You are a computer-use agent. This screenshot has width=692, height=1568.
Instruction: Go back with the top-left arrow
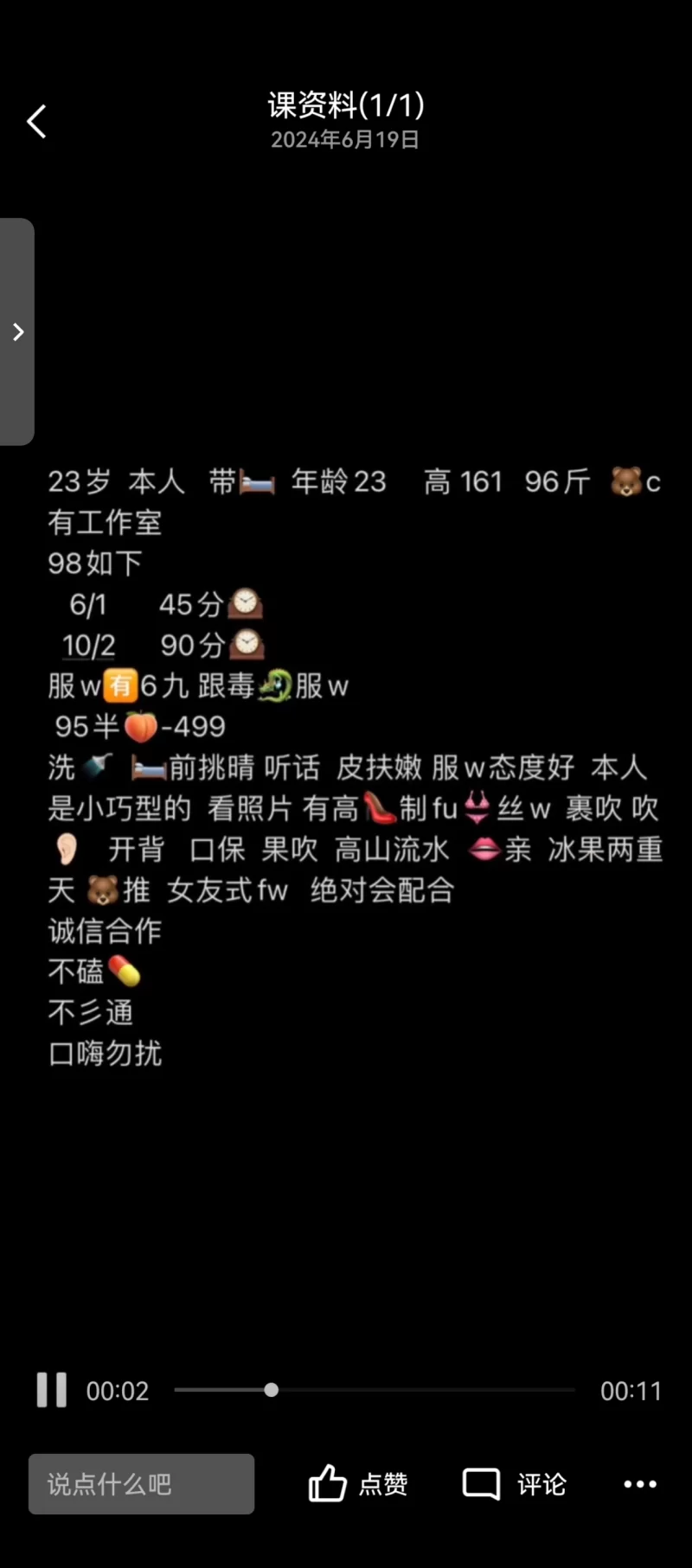36,122
